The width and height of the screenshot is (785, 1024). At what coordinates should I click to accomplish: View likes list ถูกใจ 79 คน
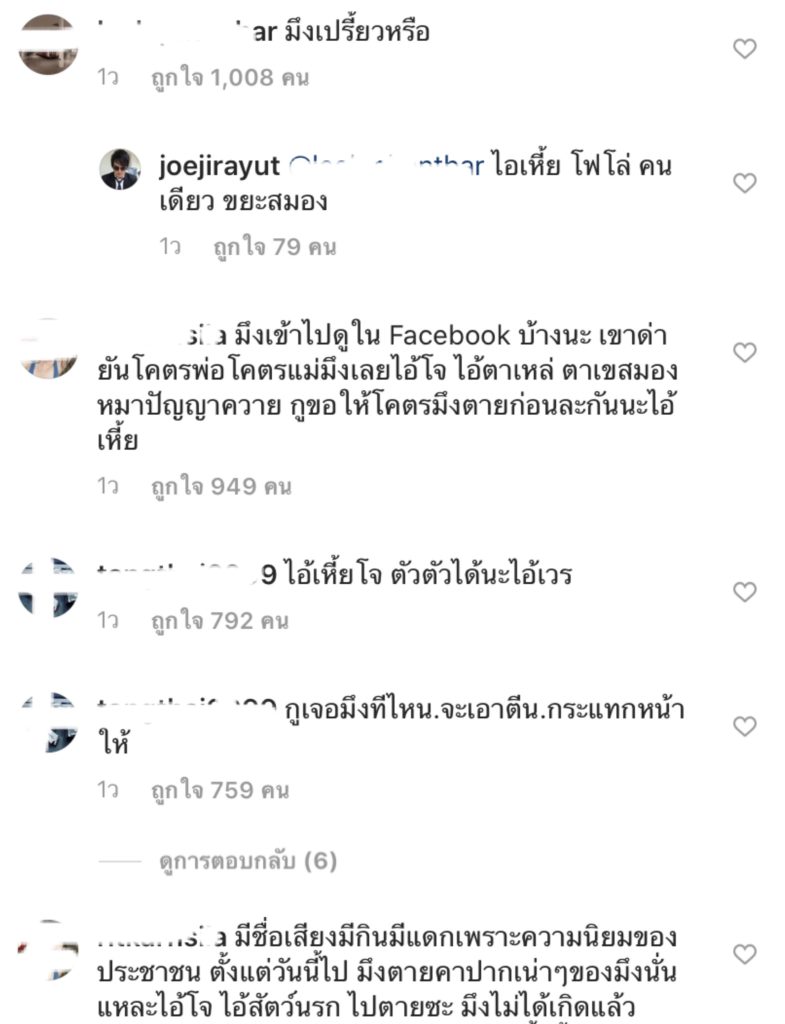[x=274, y=246]
